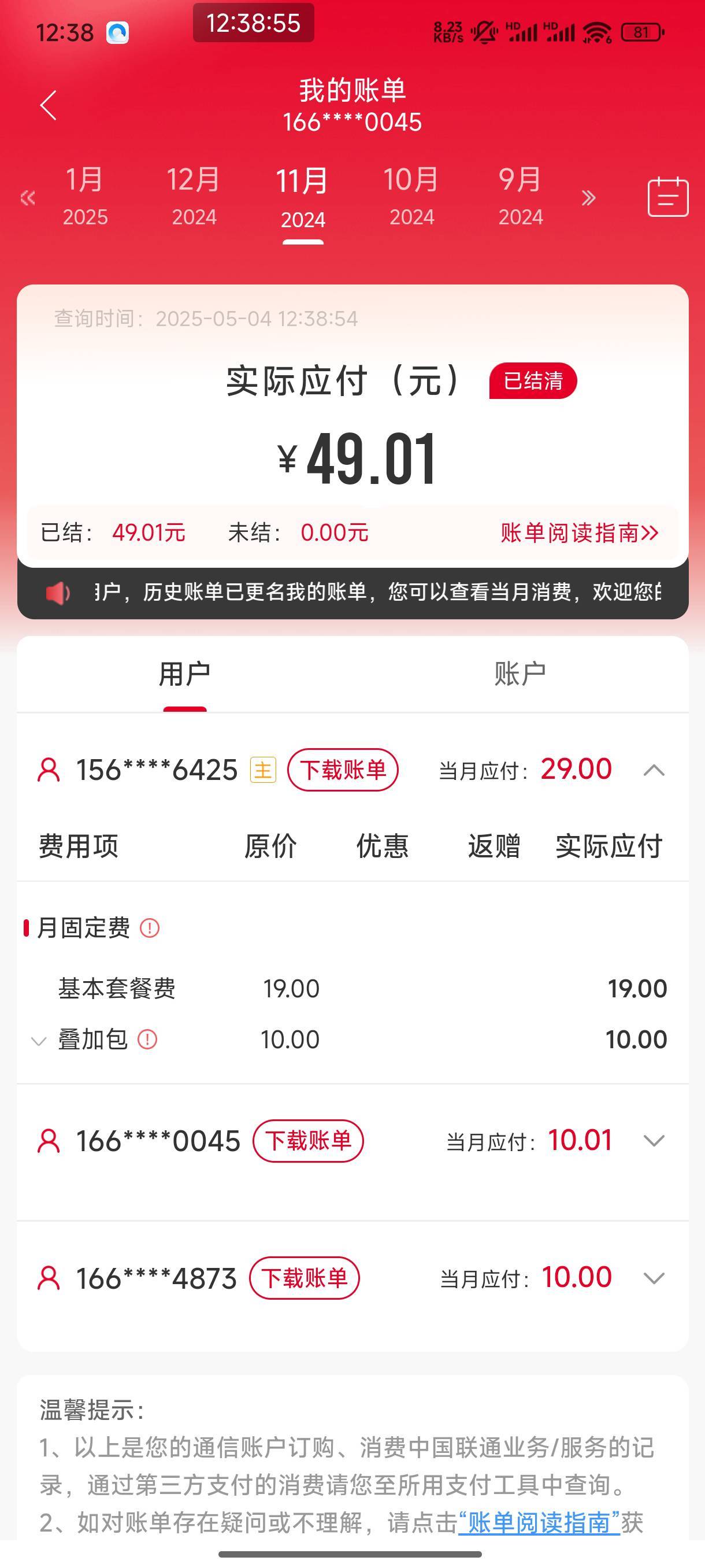Select the 12月 2024 bill
The height and width of the screenshot is (1568, 705).
pyautogui.click(x=194, y=197)
